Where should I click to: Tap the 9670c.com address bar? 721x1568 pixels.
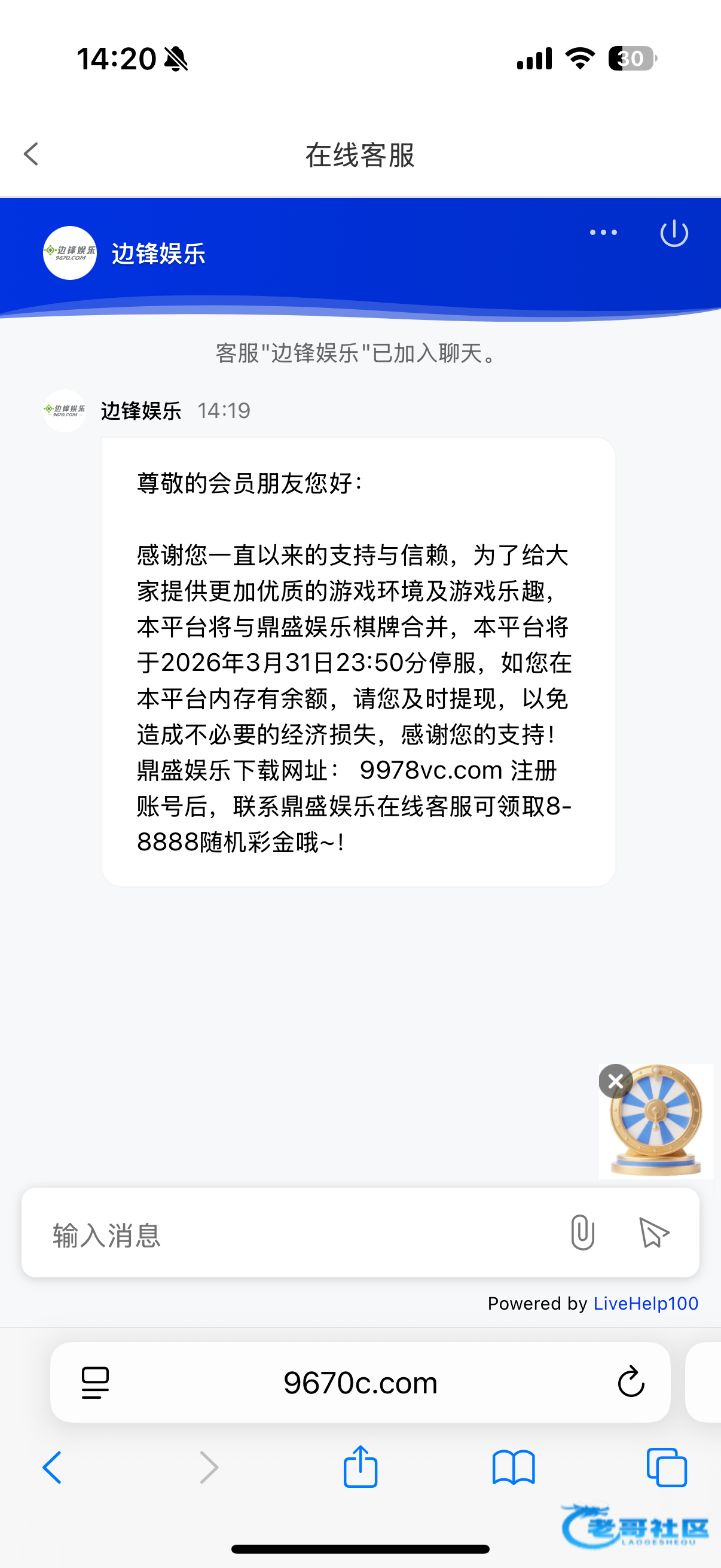click(360, 1383)
